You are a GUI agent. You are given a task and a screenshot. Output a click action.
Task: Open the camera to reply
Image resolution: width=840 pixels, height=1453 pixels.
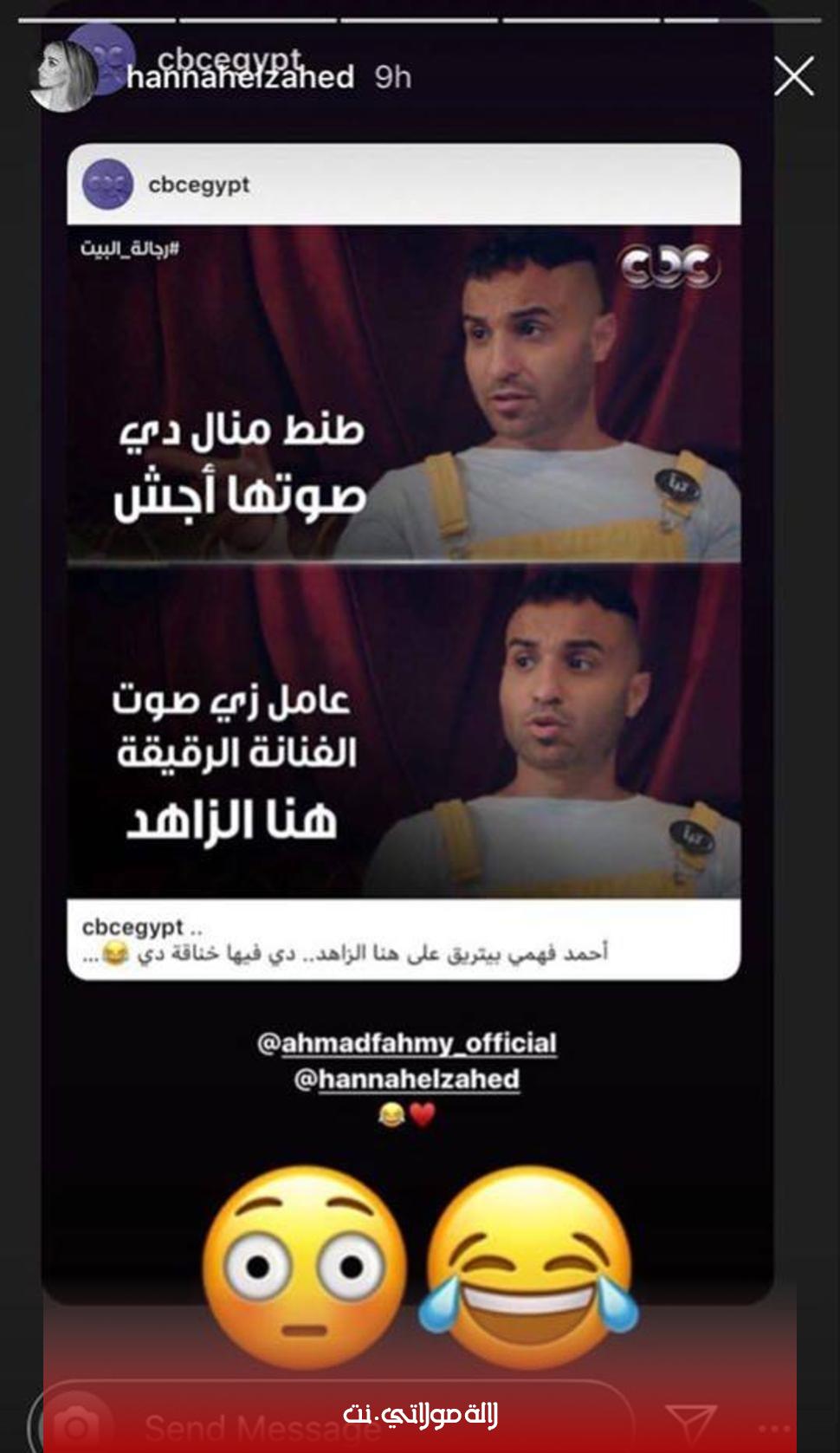click(x=75, y=1426)
